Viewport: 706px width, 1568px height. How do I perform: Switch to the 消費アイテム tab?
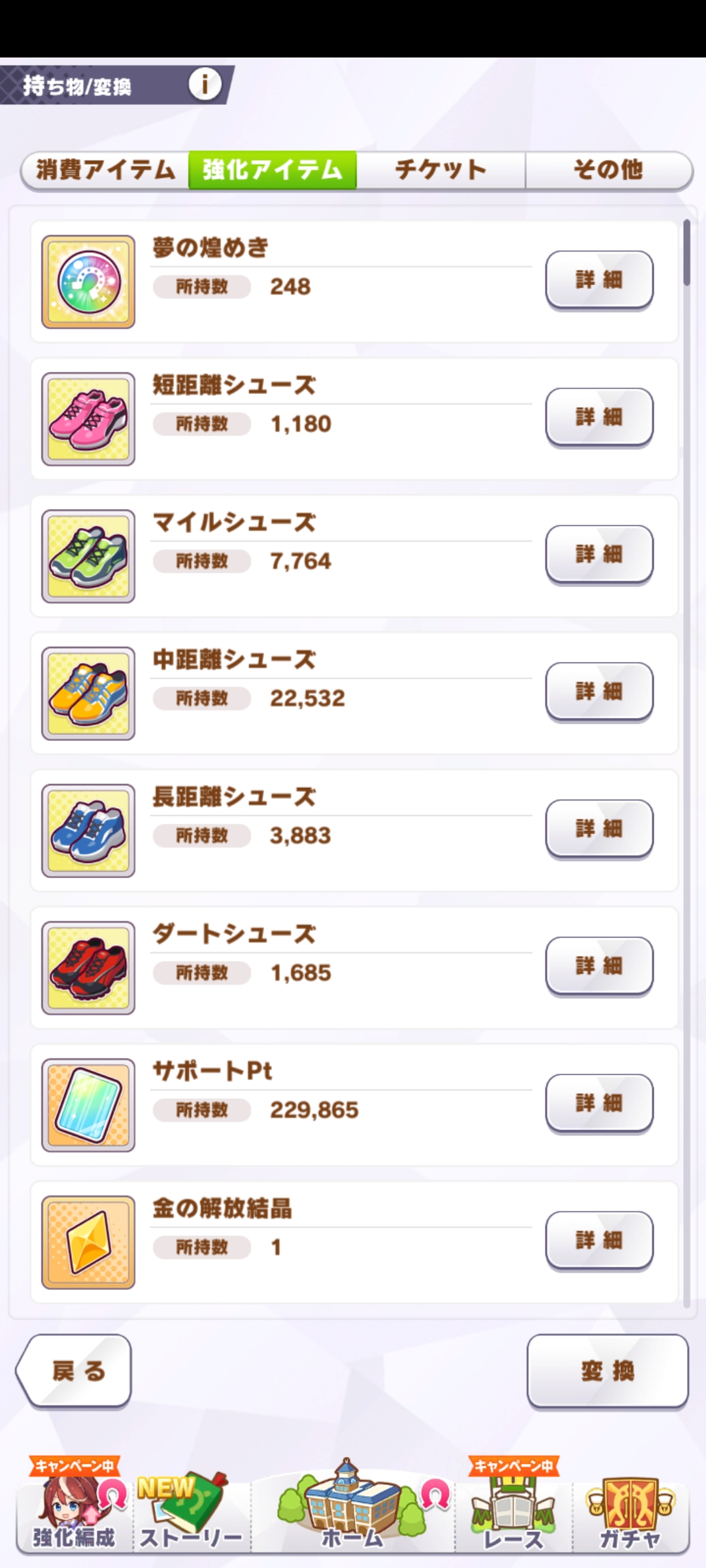point(106,171)
